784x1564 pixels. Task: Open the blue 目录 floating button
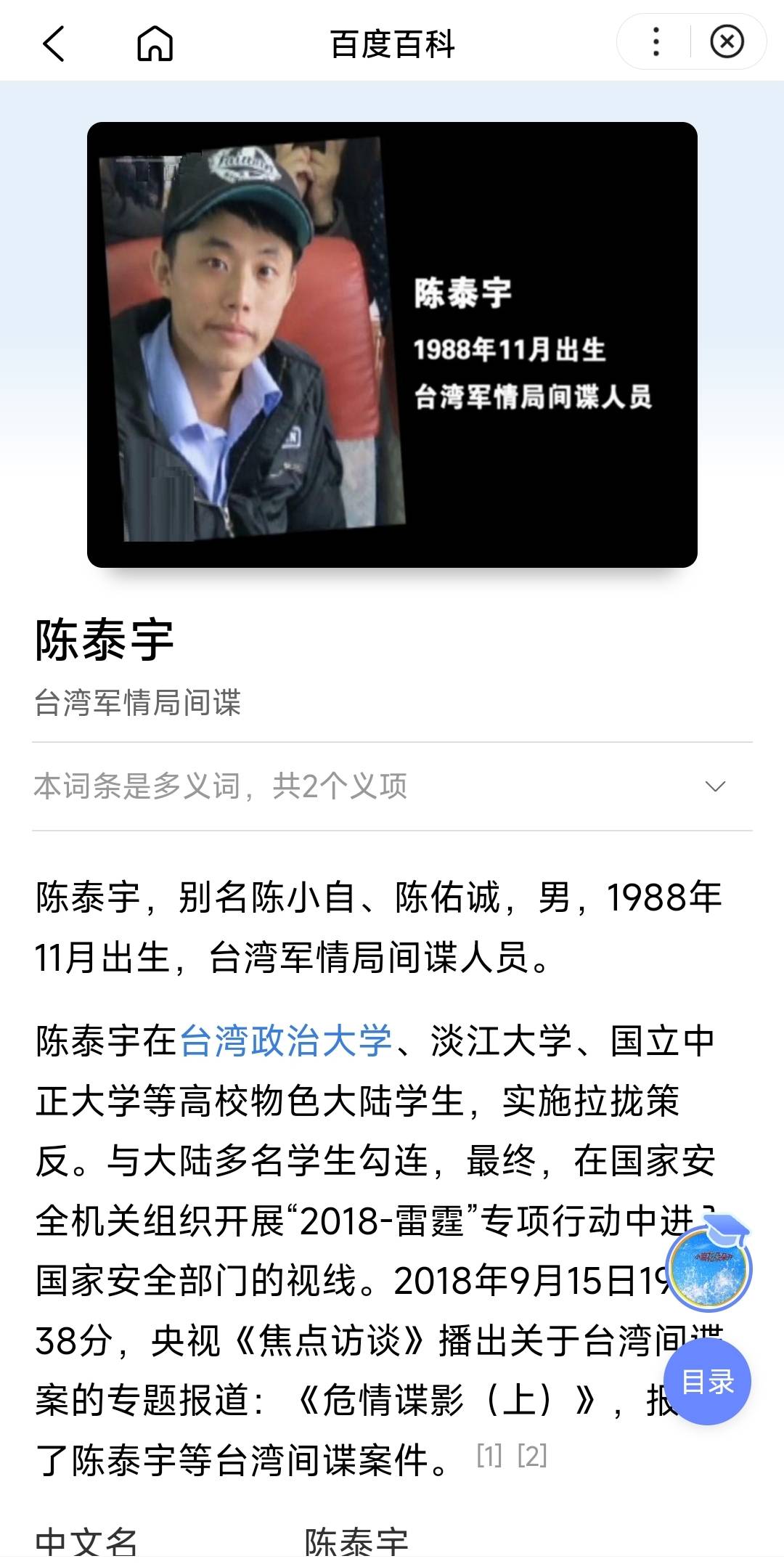706,1381
